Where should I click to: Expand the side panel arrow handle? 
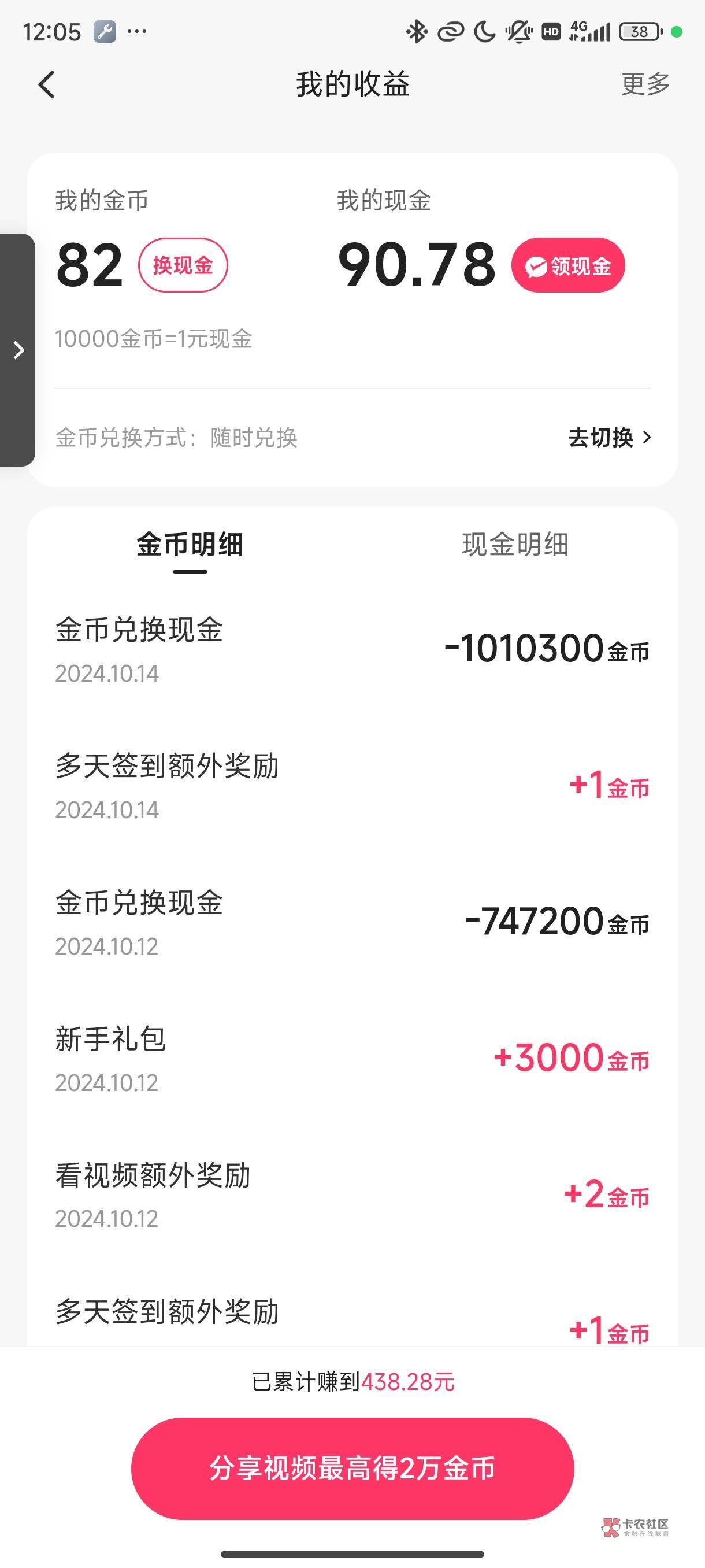[18, 350]
